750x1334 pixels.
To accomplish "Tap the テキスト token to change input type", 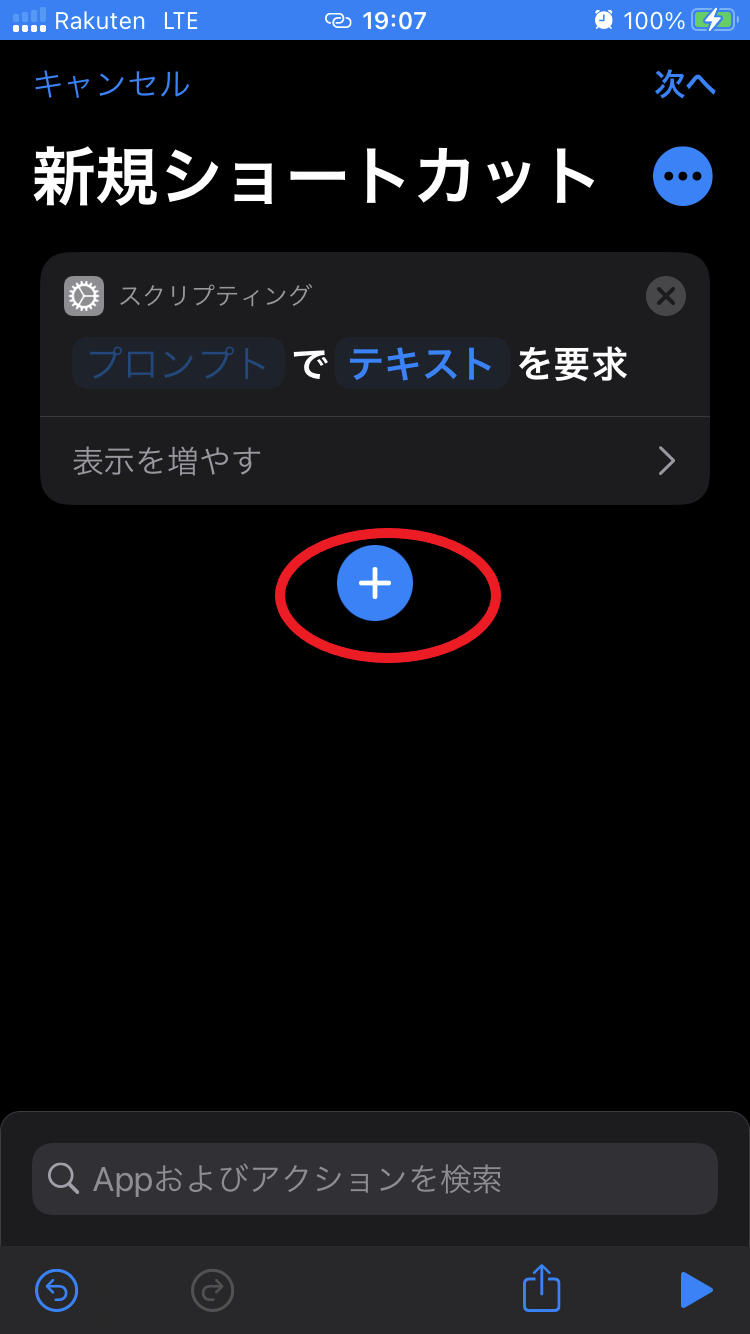I will point(421,364).
